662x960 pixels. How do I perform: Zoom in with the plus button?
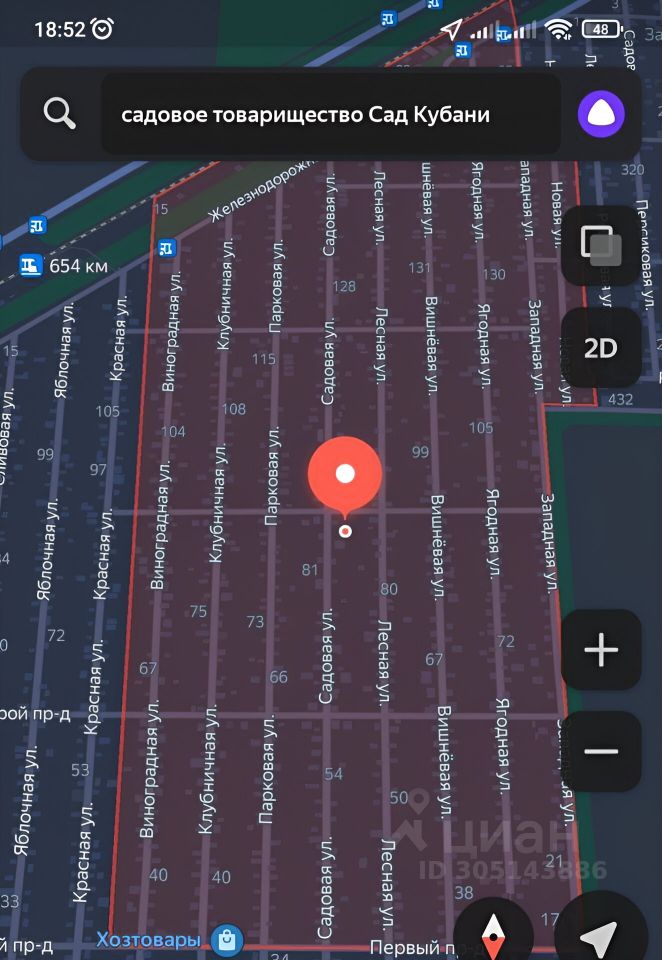[600, 651]
